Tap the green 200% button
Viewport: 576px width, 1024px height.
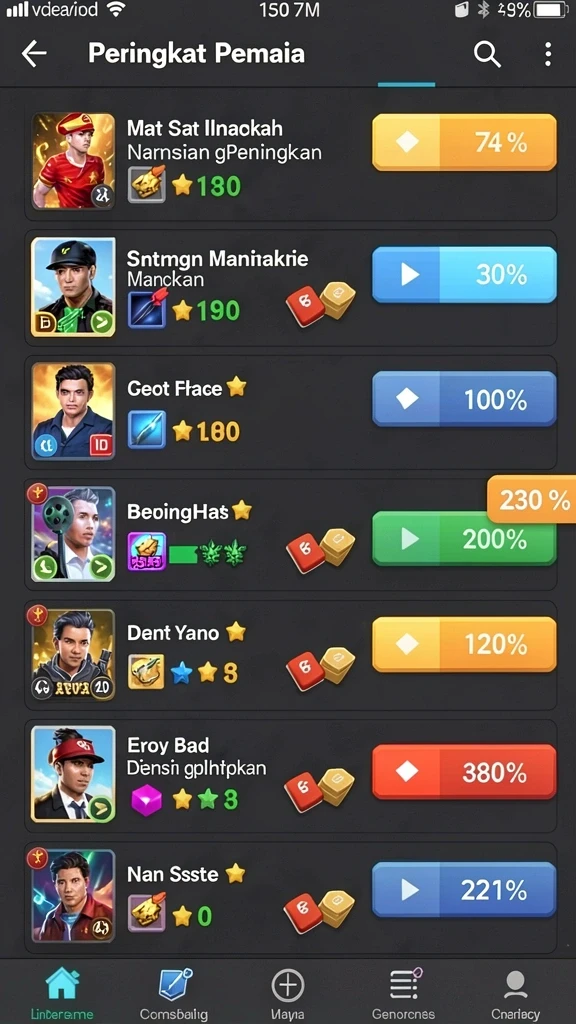click(x=464, y=539)
